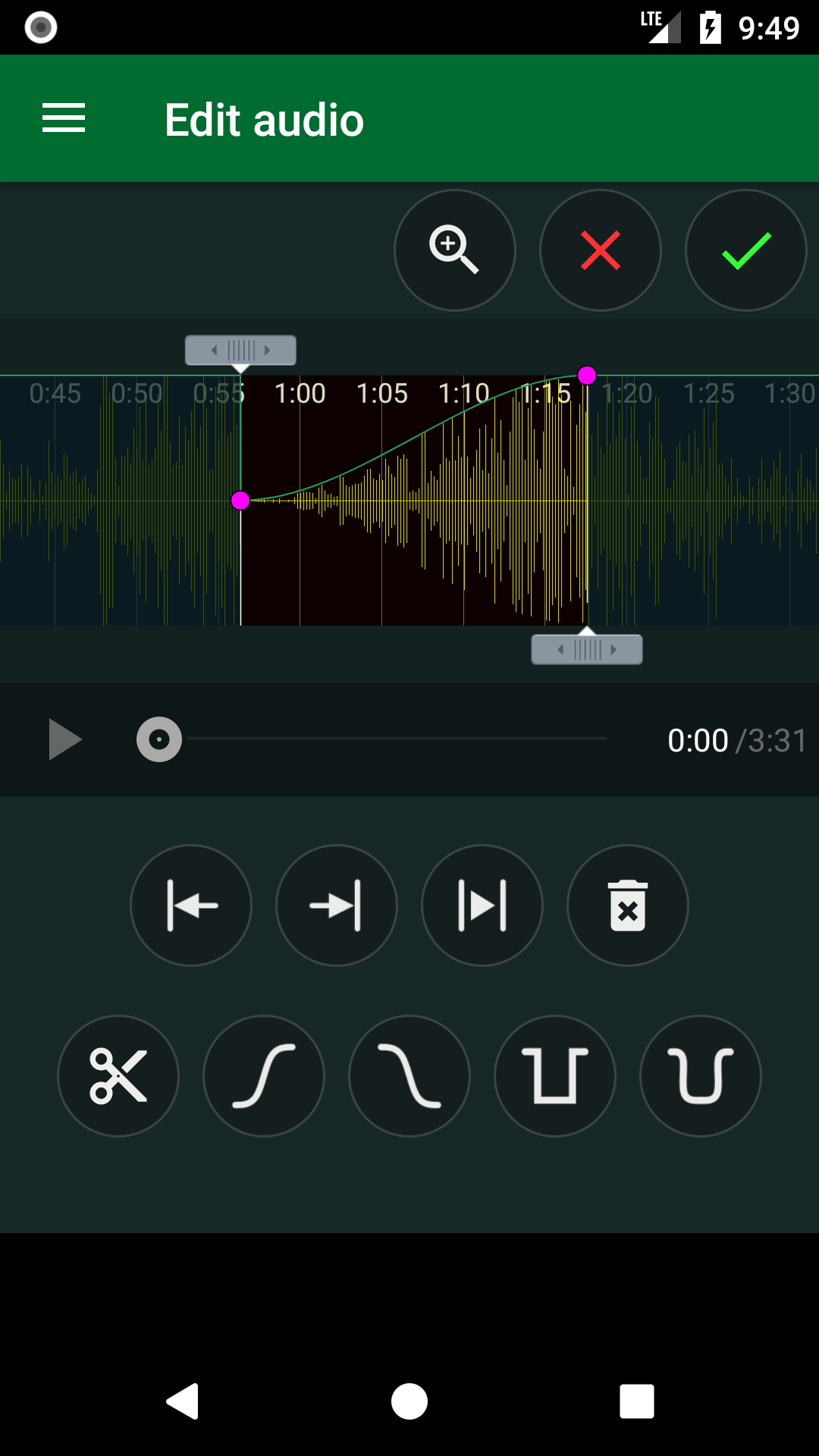Select the magenta fade endpoint on the waveform
819x1456 pixels.
point(586,373)
